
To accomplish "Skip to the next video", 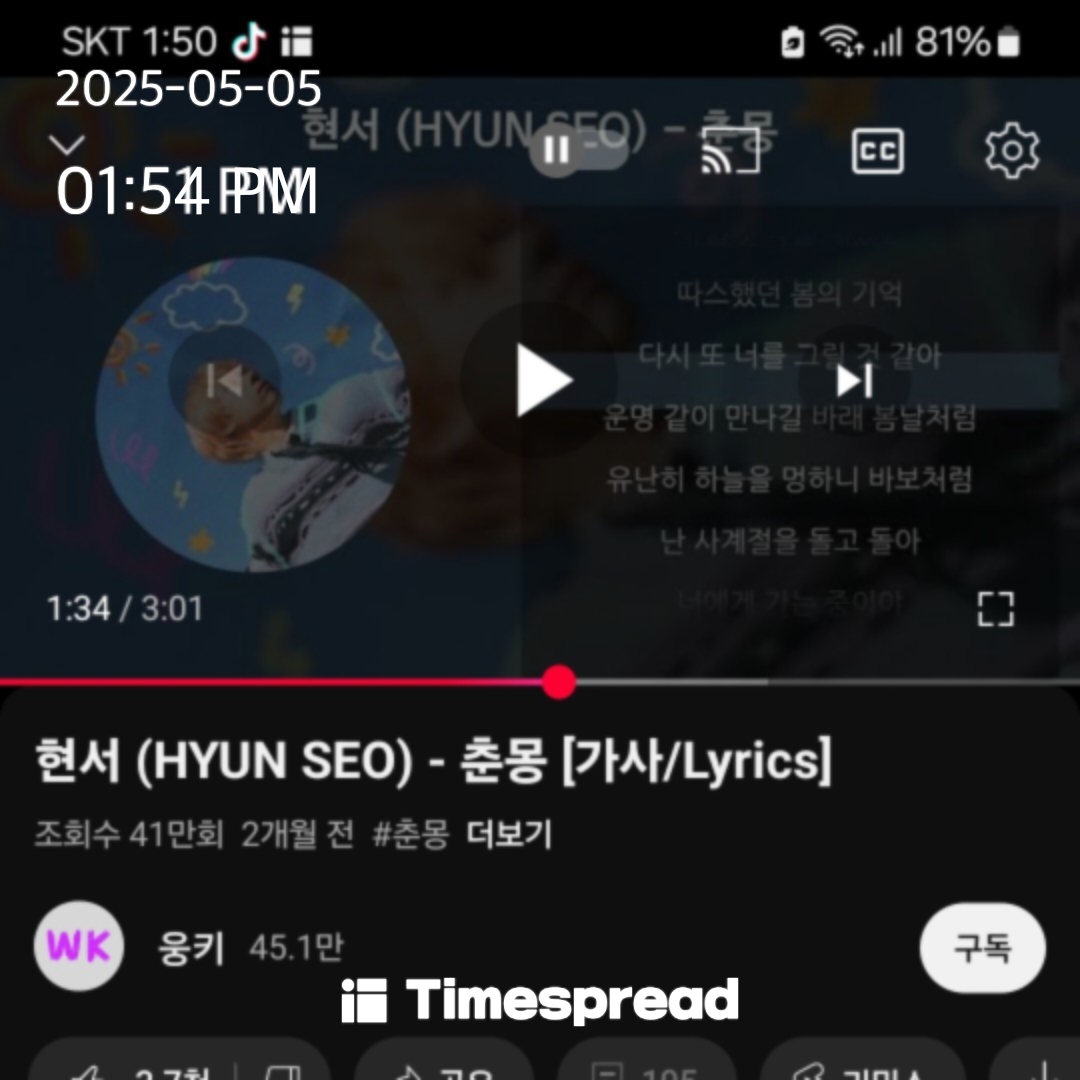I will click(855, 380).
